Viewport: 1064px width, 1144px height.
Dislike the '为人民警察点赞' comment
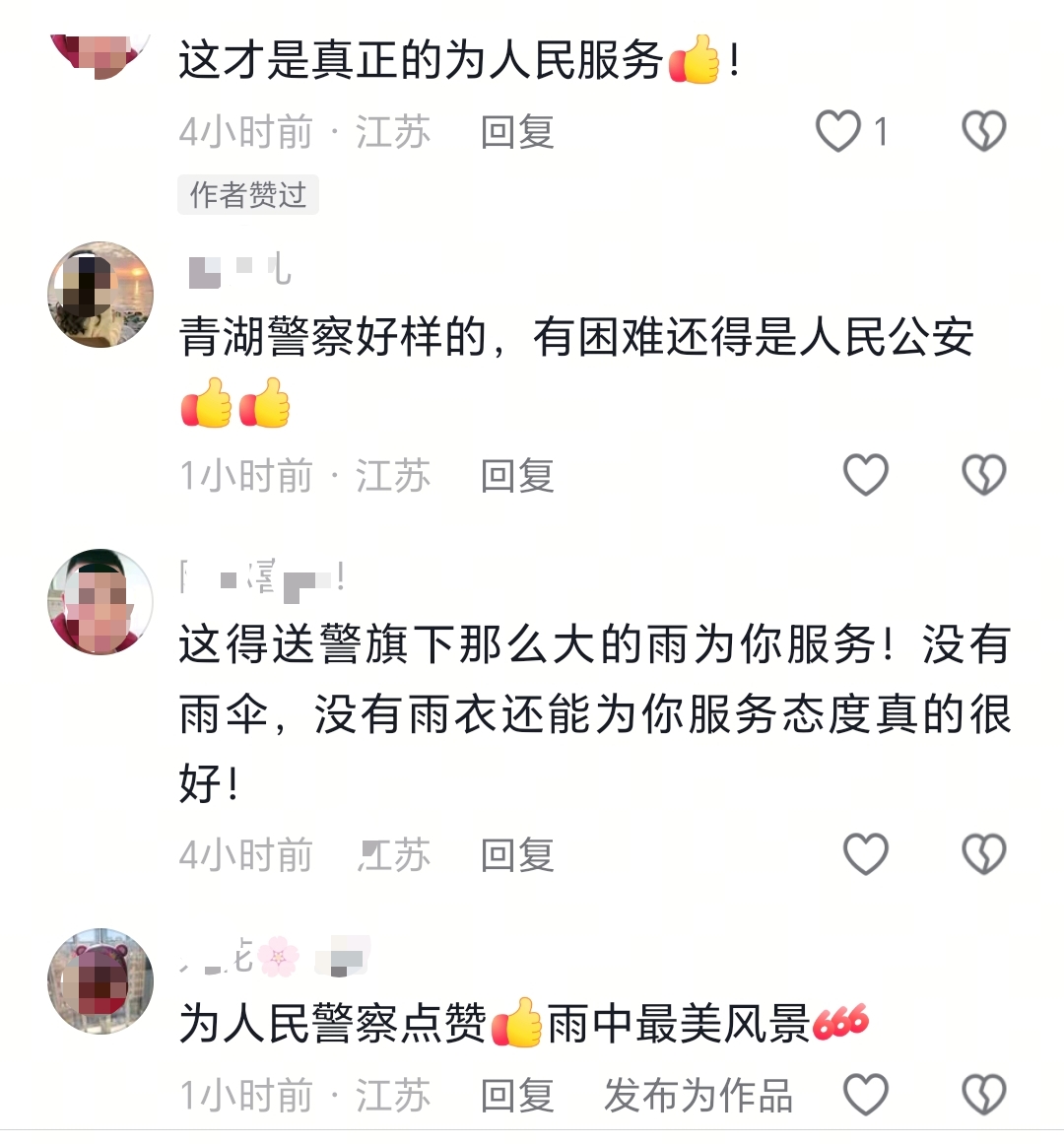tap(983, 1095)
